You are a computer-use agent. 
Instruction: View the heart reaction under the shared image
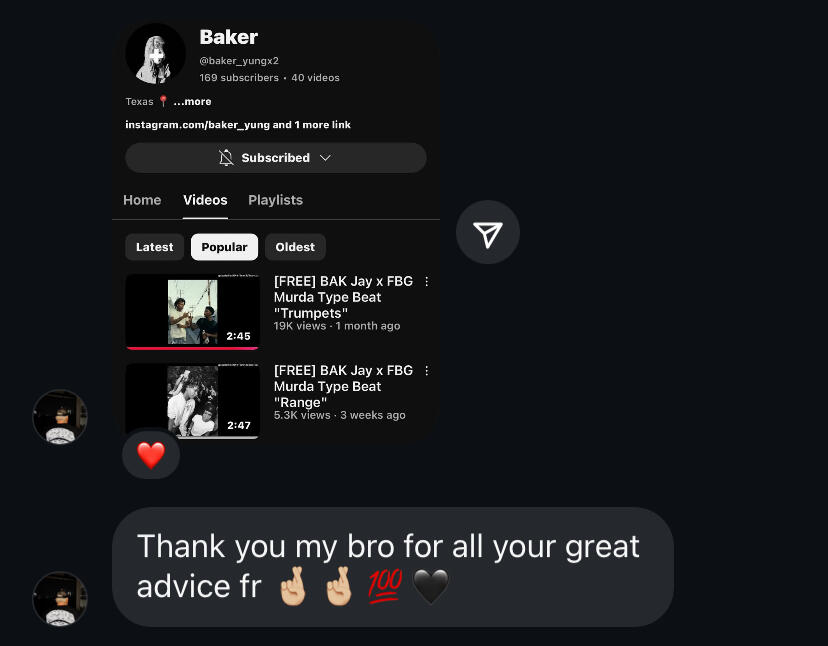pyautogui.click(x=151, y=456)
